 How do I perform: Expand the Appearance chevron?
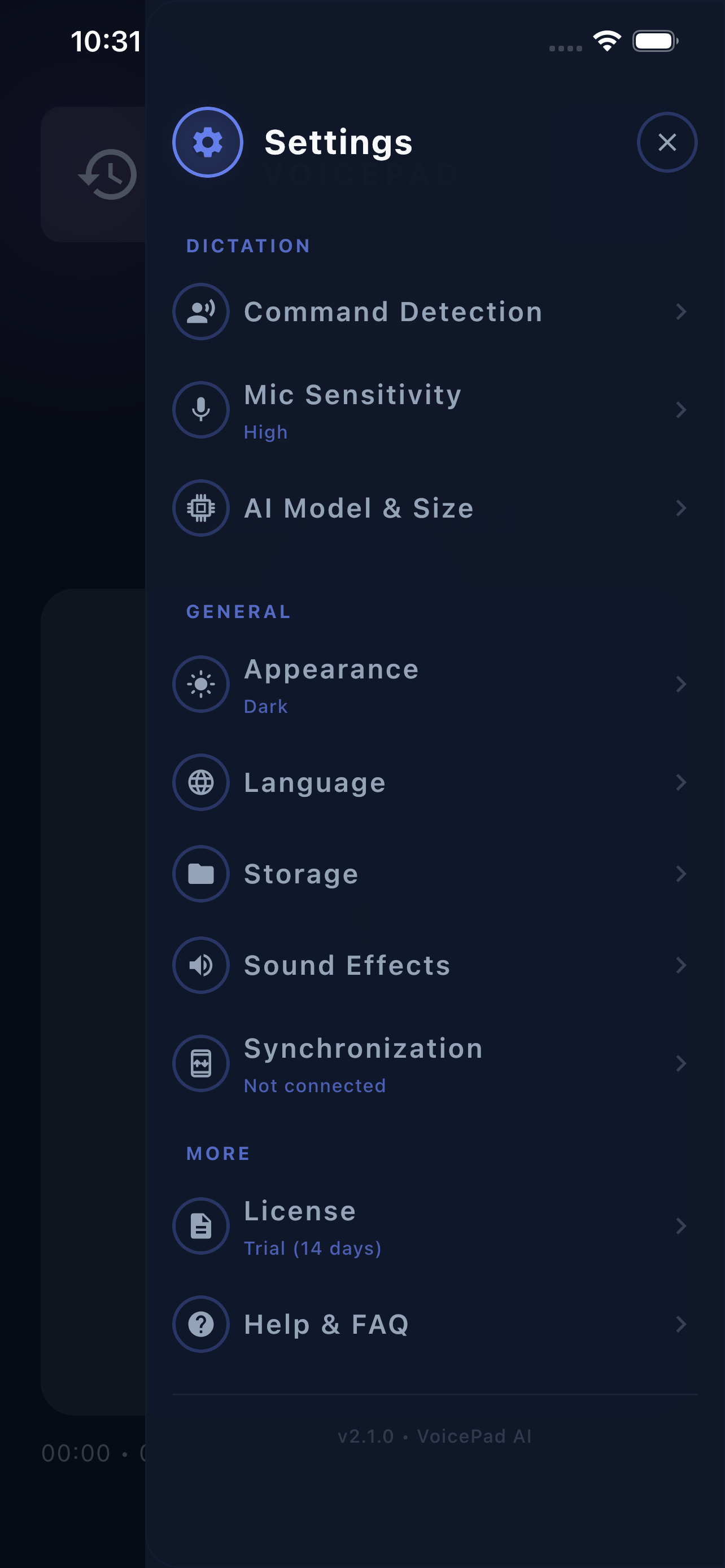pos(681,684)
